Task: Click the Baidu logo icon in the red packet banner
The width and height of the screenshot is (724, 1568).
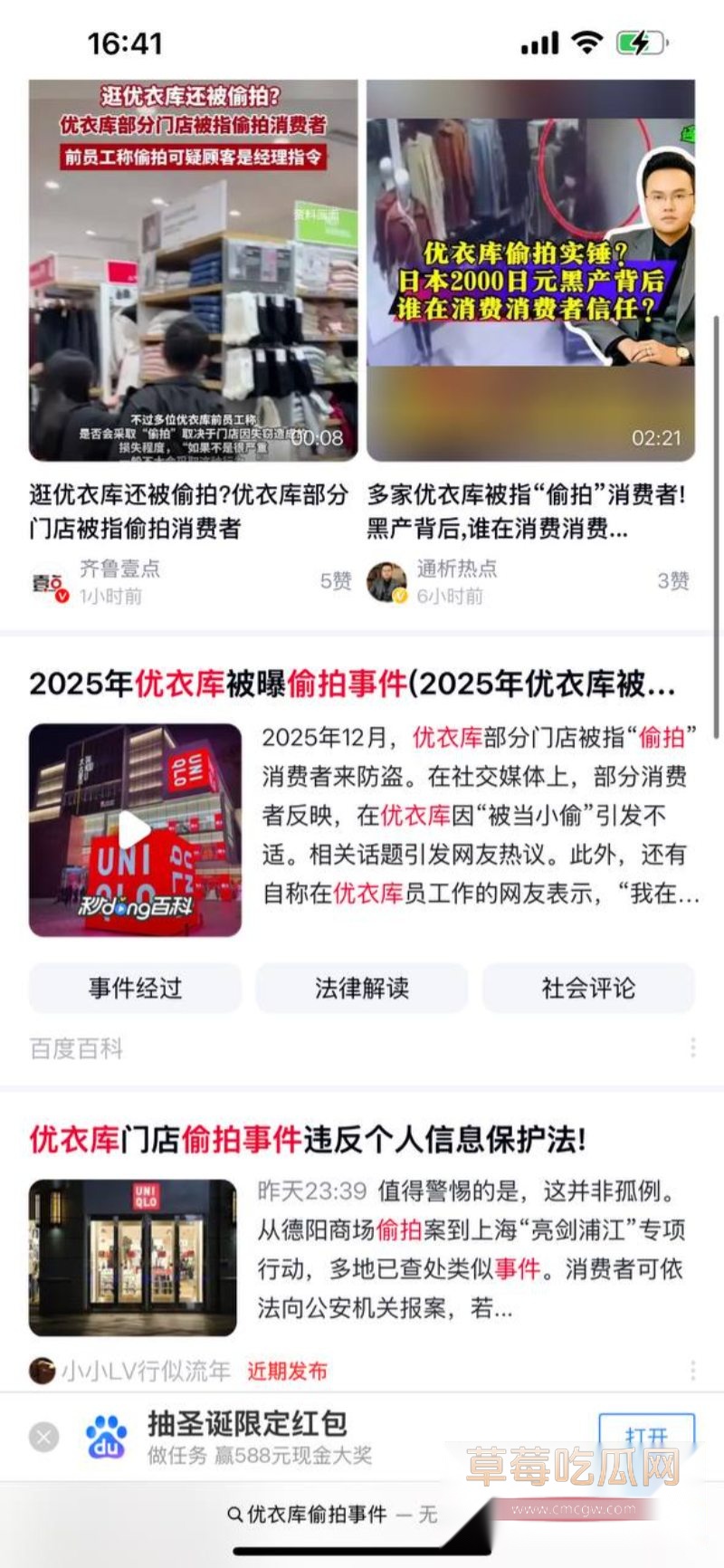Action: [x=107, y=1435]
